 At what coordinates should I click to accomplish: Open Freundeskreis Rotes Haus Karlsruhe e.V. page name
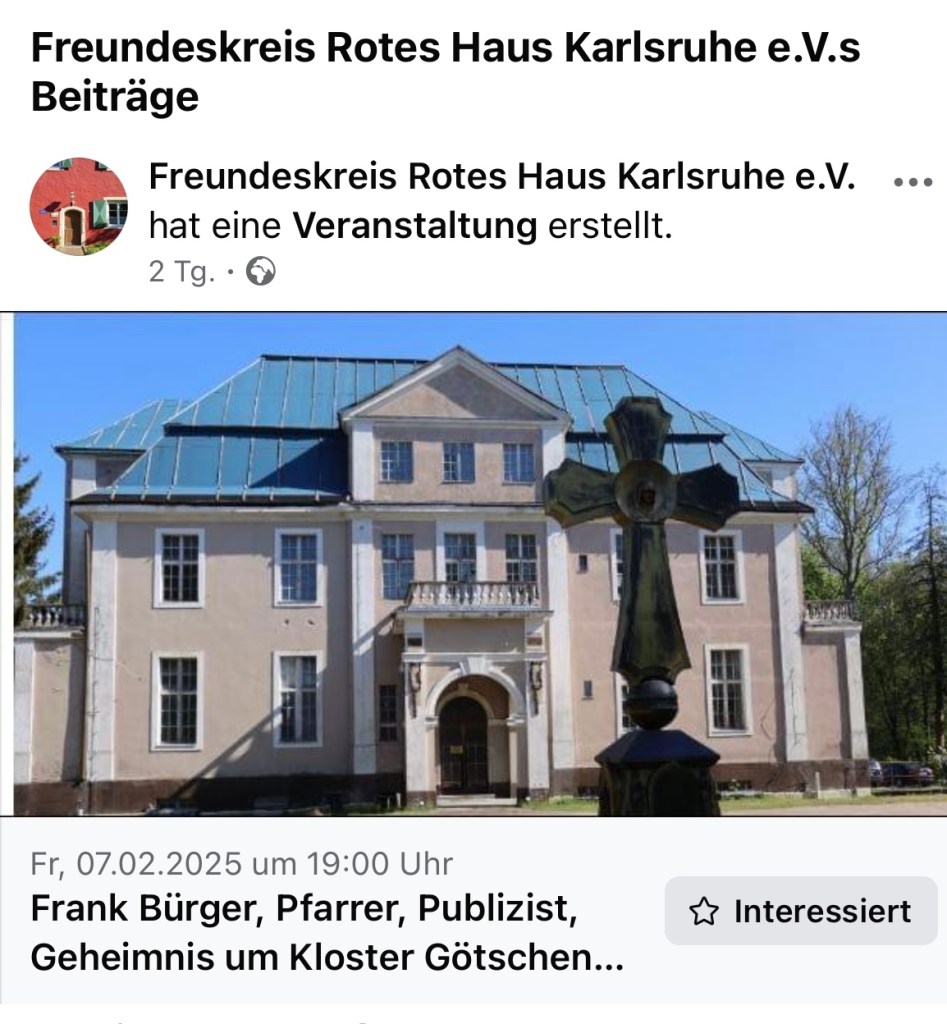(x=501, y=177)
